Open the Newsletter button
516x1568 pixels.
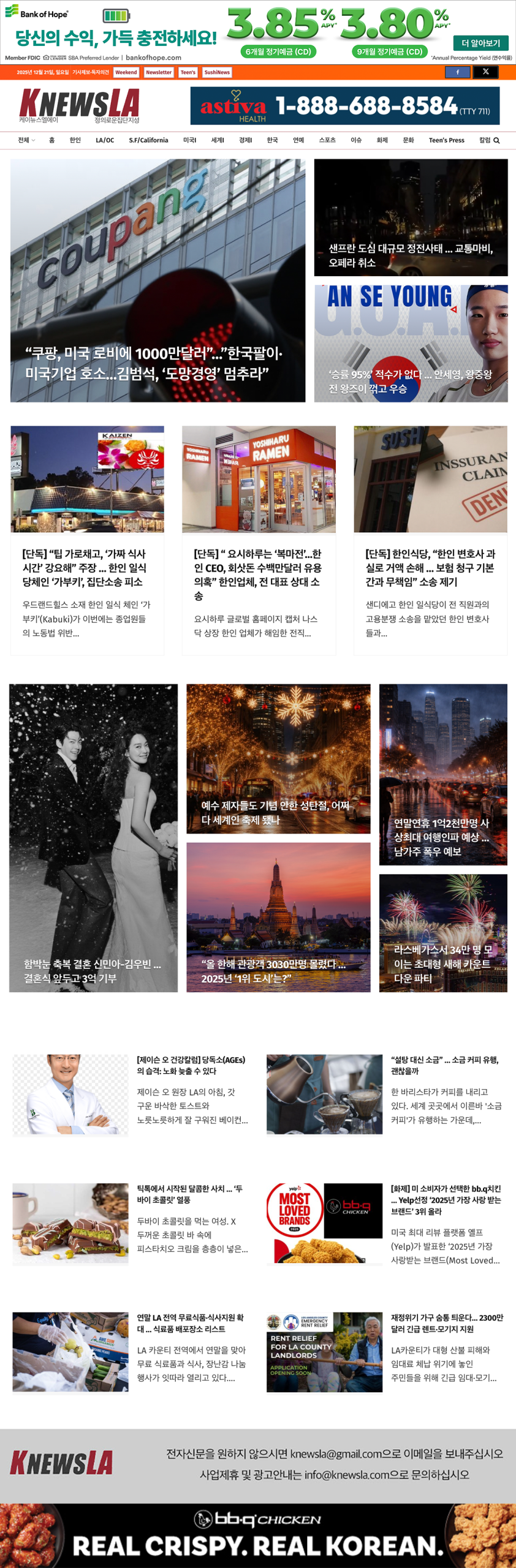[x=159, y=72]
